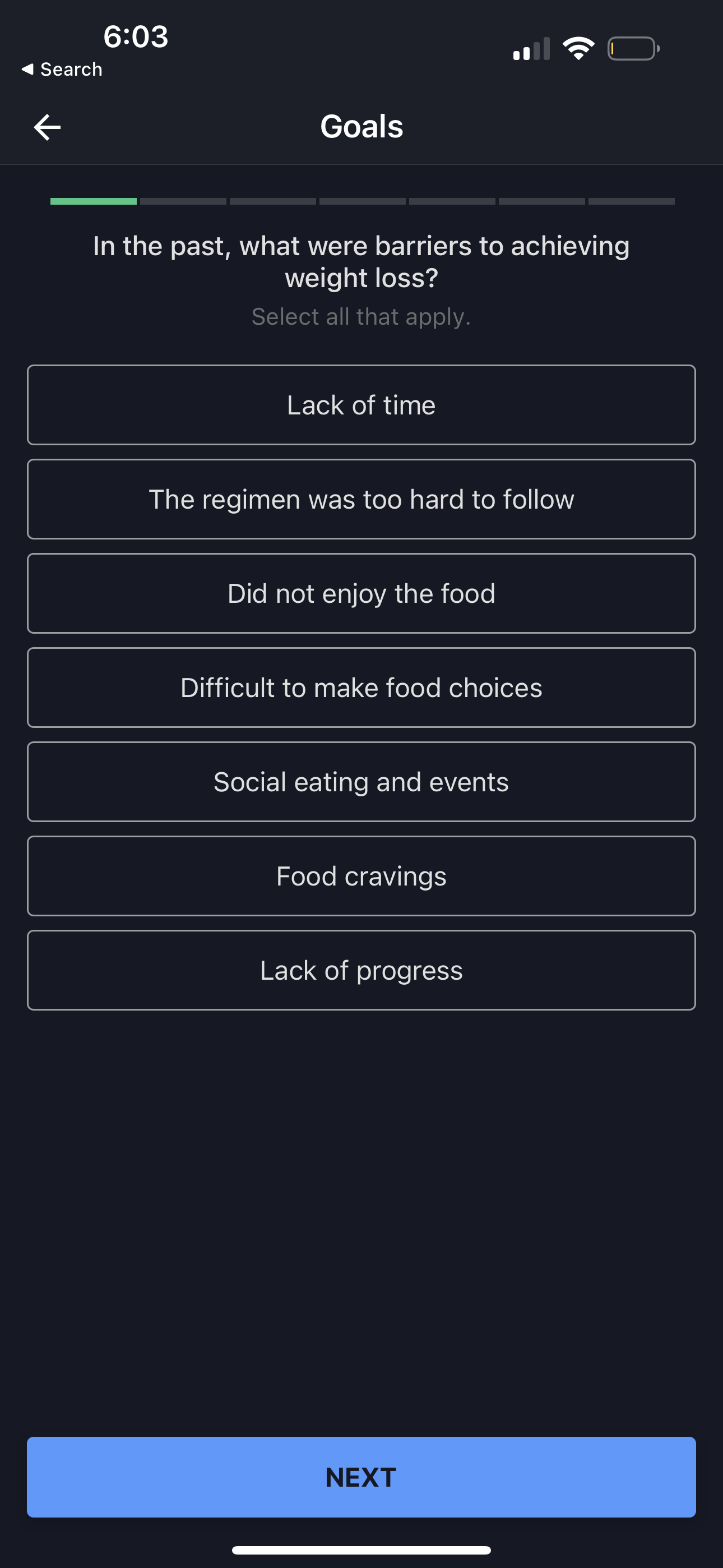Select the "Lack of time" barrier
Image resolution: width=723 pixels, height=1568 pixels.
coord(361,404)
